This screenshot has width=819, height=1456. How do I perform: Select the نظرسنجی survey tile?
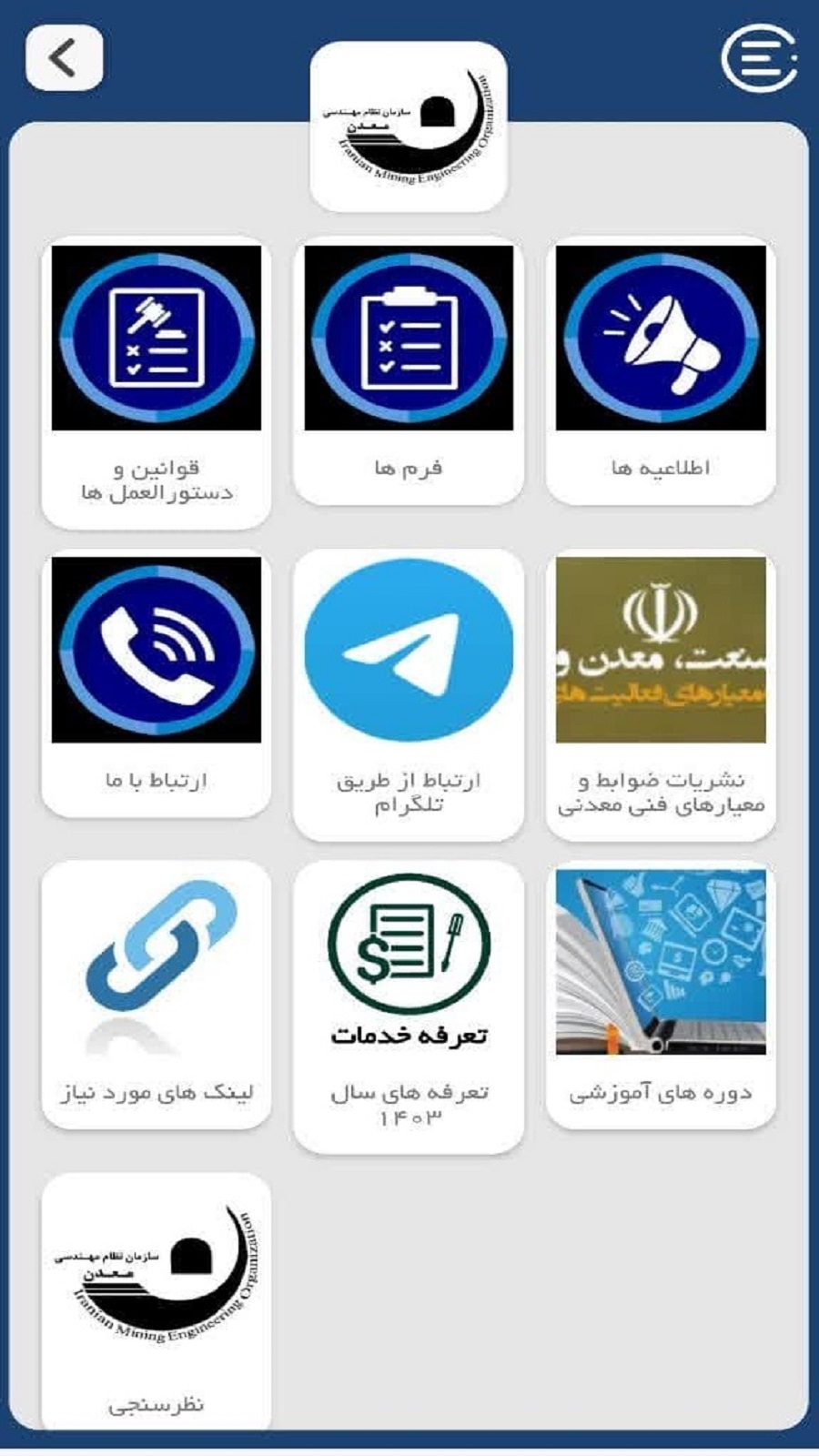157,1301
